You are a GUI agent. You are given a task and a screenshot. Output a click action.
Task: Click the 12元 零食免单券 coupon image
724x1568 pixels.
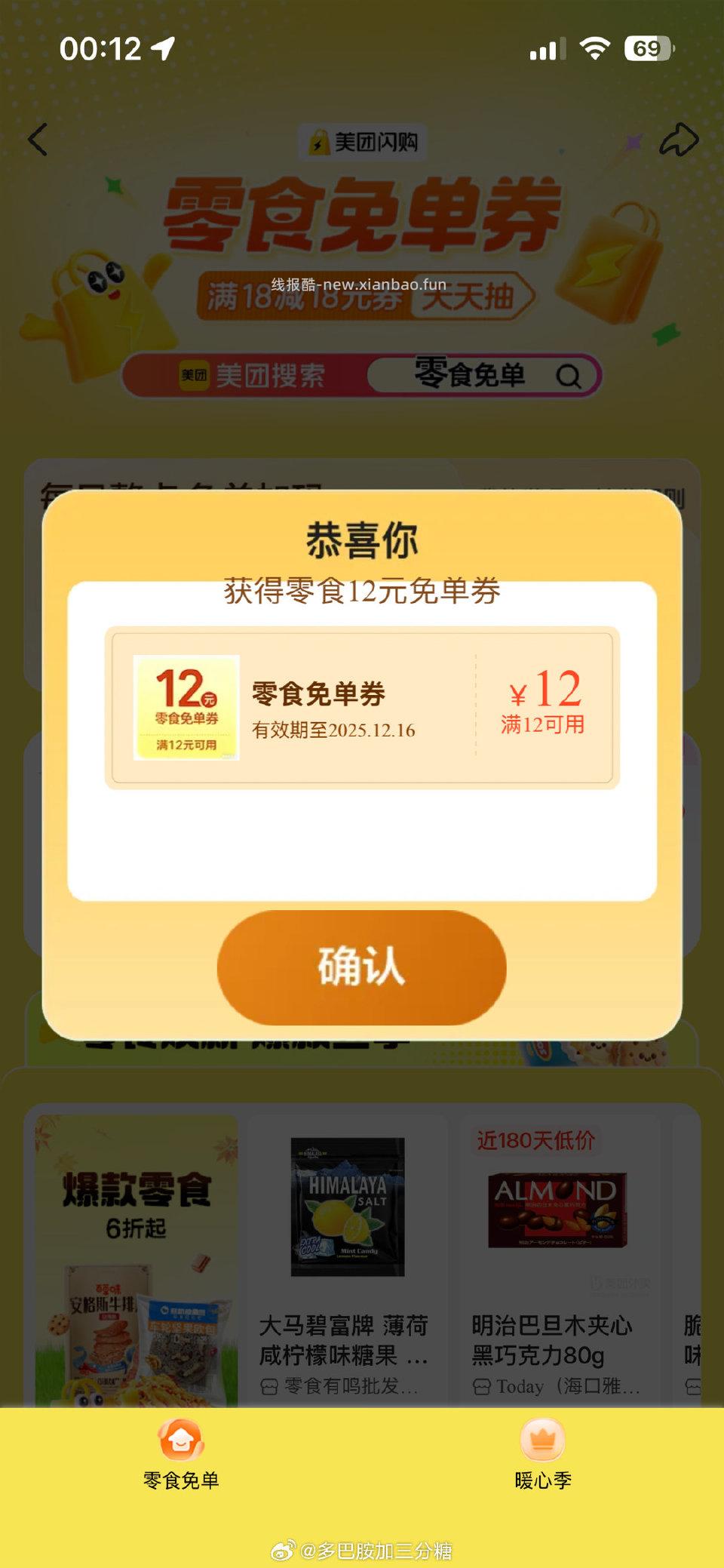183,709
